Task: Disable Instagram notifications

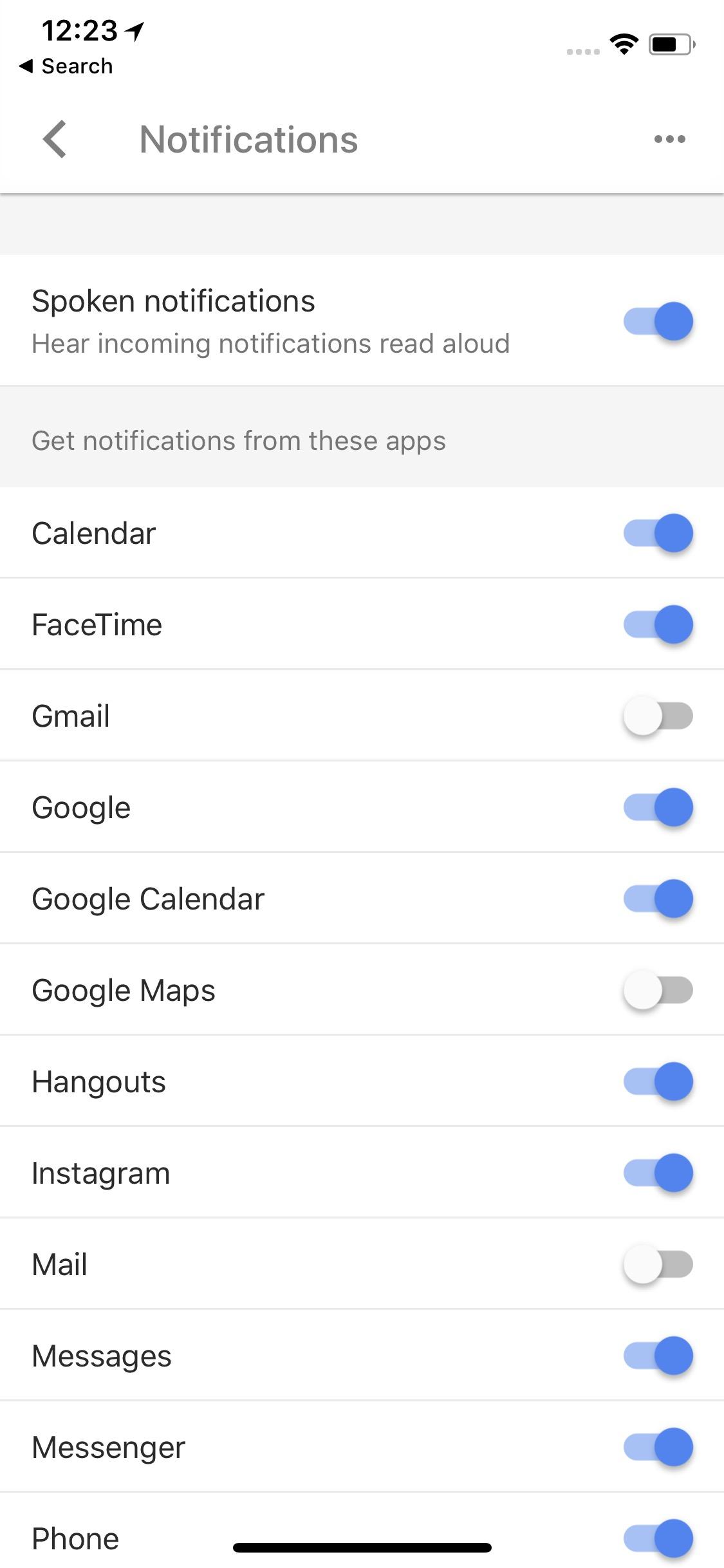Action: [658, 1173]
